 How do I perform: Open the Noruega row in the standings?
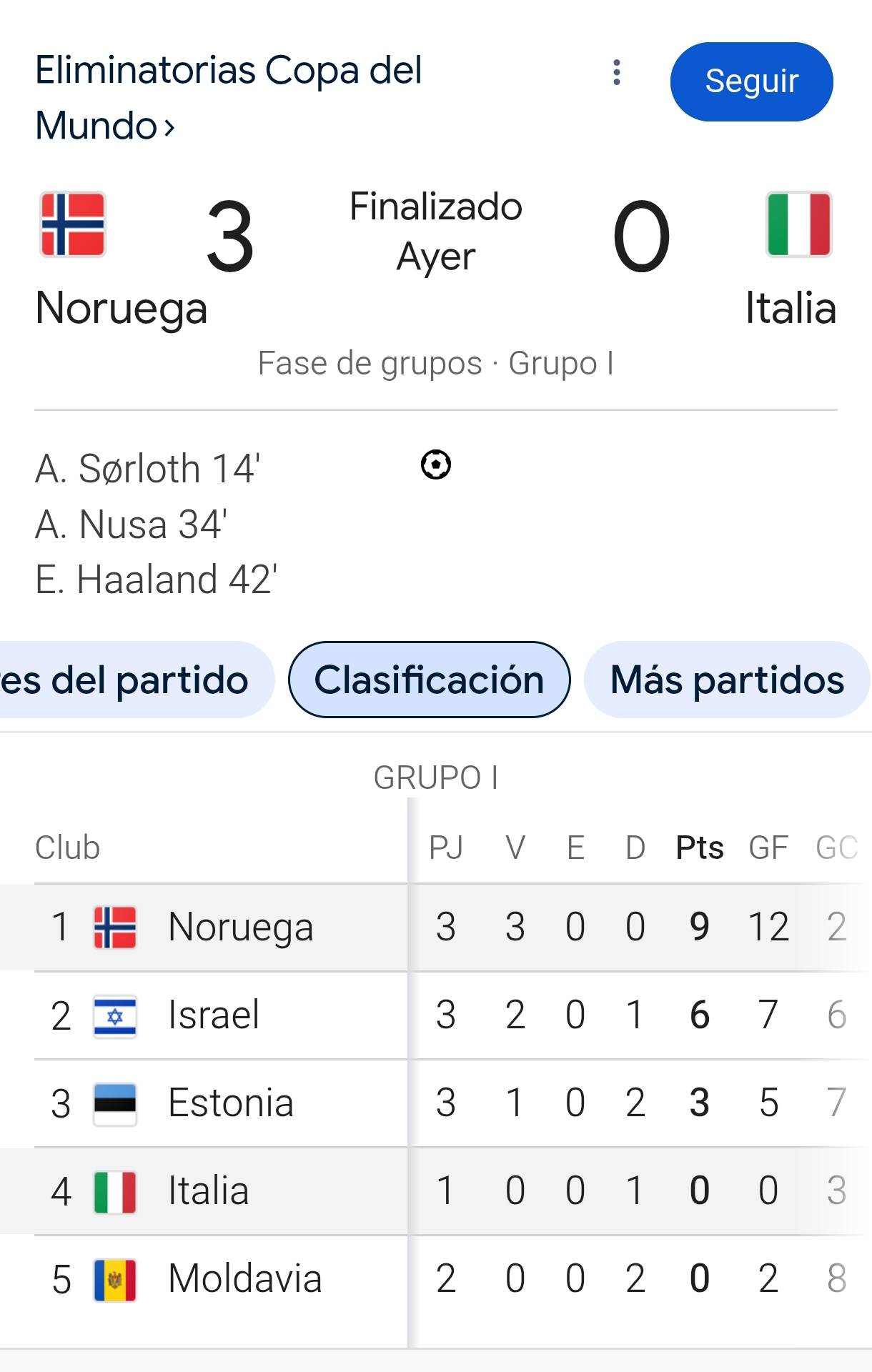[436, 927]
